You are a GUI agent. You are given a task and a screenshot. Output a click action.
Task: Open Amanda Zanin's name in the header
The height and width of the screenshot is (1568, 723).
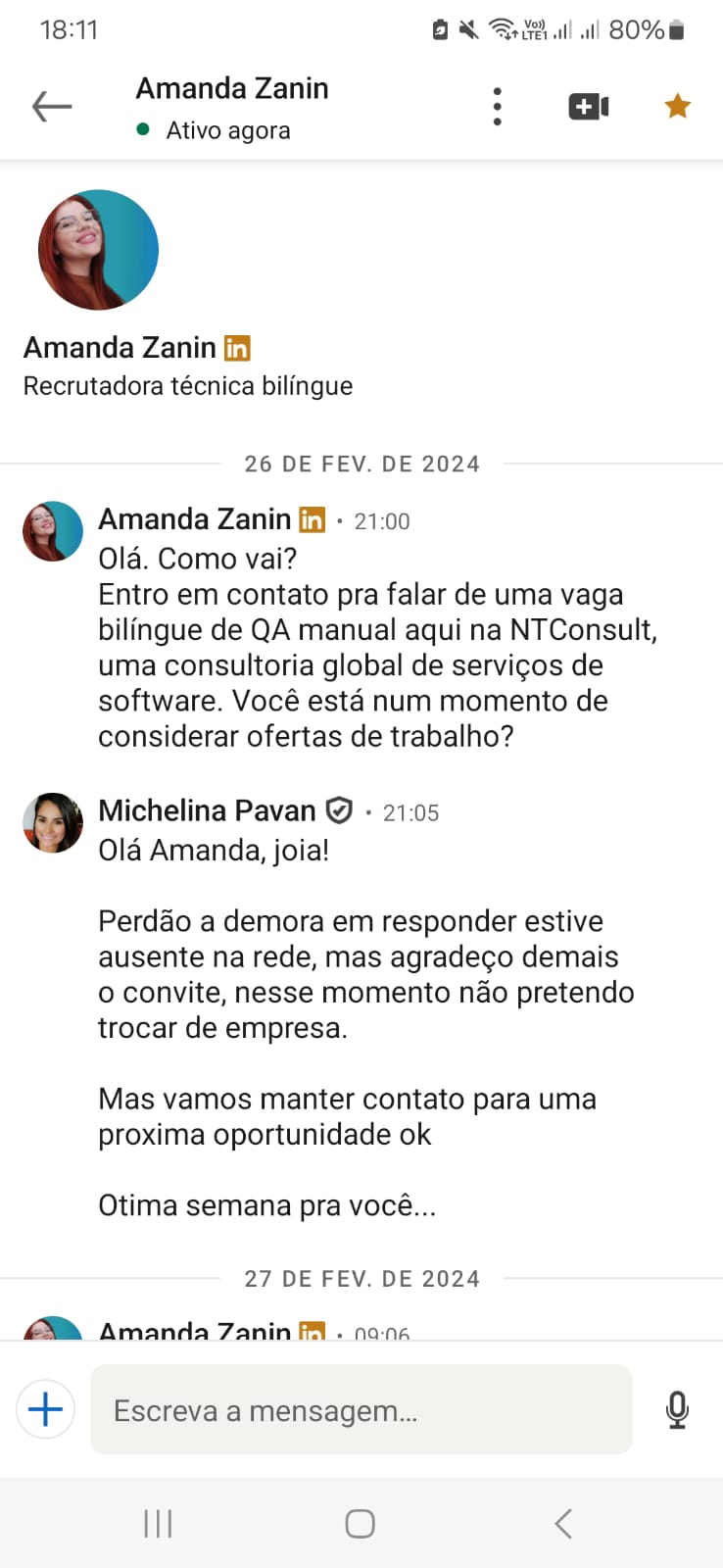pyautogui.click(x=232, y=89)
